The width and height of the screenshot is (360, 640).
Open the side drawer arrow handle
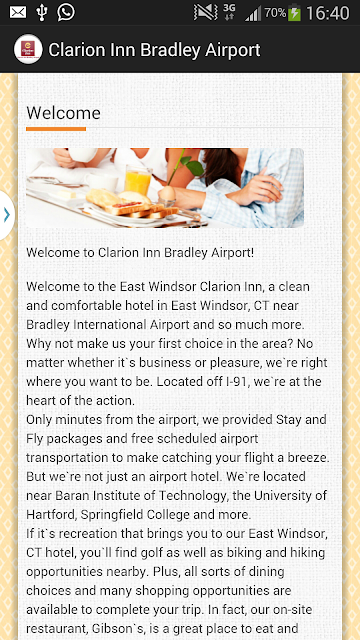(7, 215)
